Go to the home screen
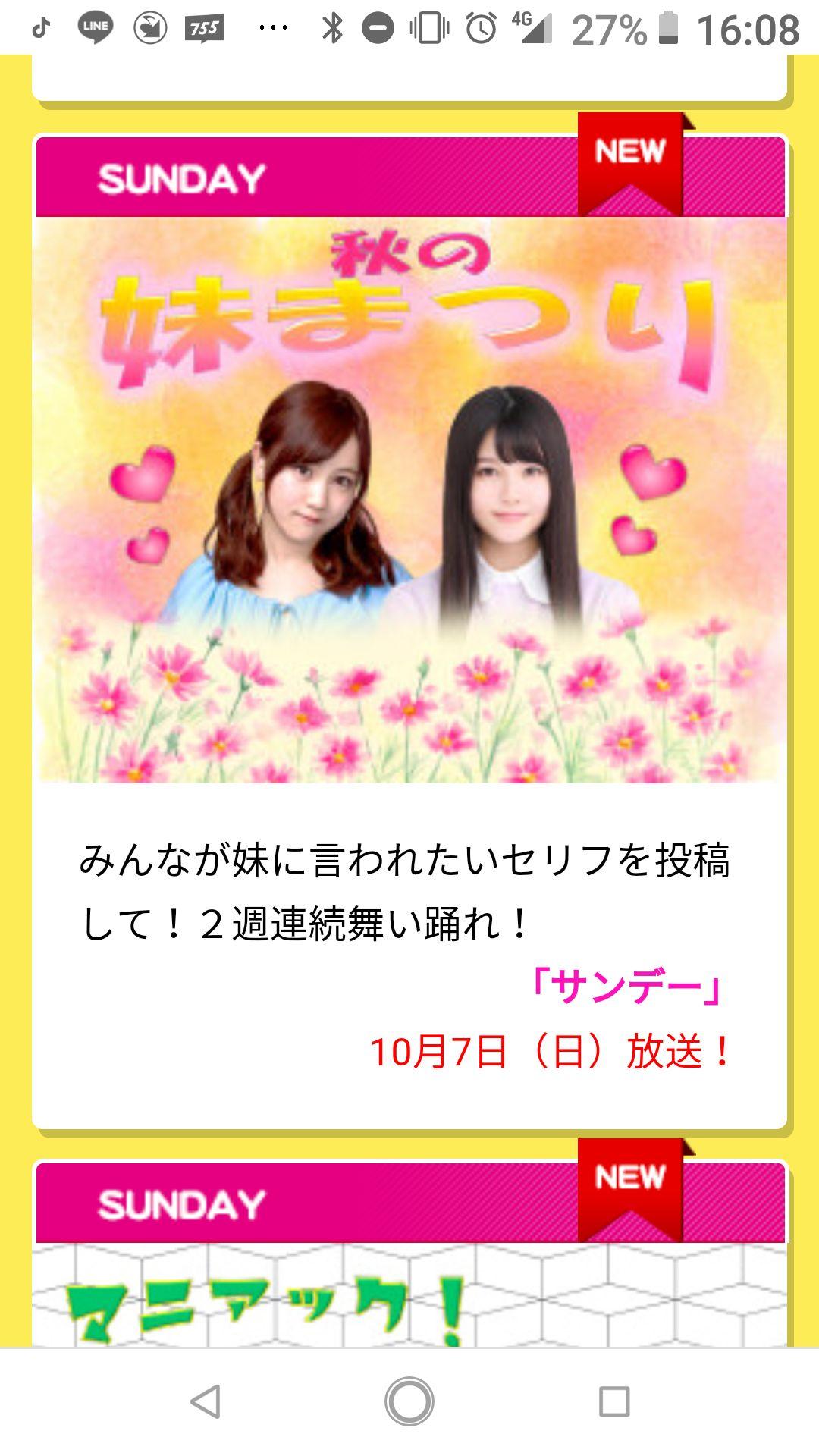 [409, 1401]
